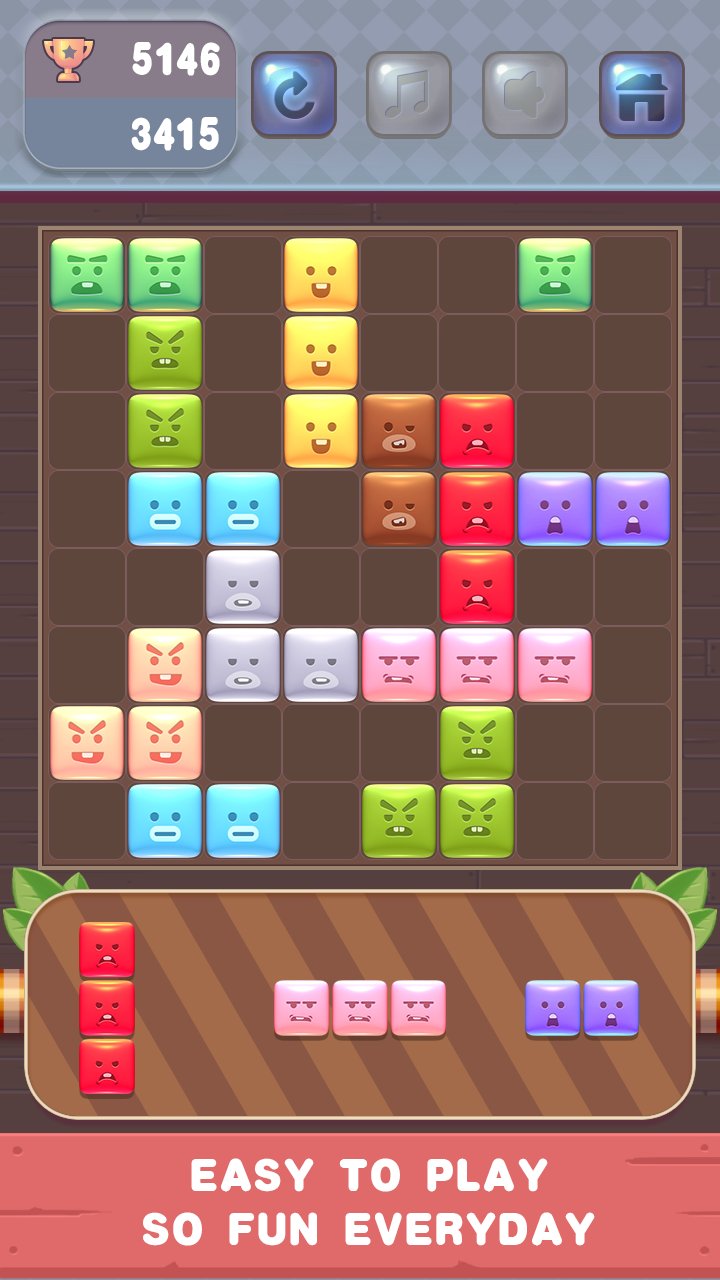Image resolution: width=720 pixels, height=1280 pixels.
Task: Toggle the sound effects speaker button
Action: pos(525,94)
